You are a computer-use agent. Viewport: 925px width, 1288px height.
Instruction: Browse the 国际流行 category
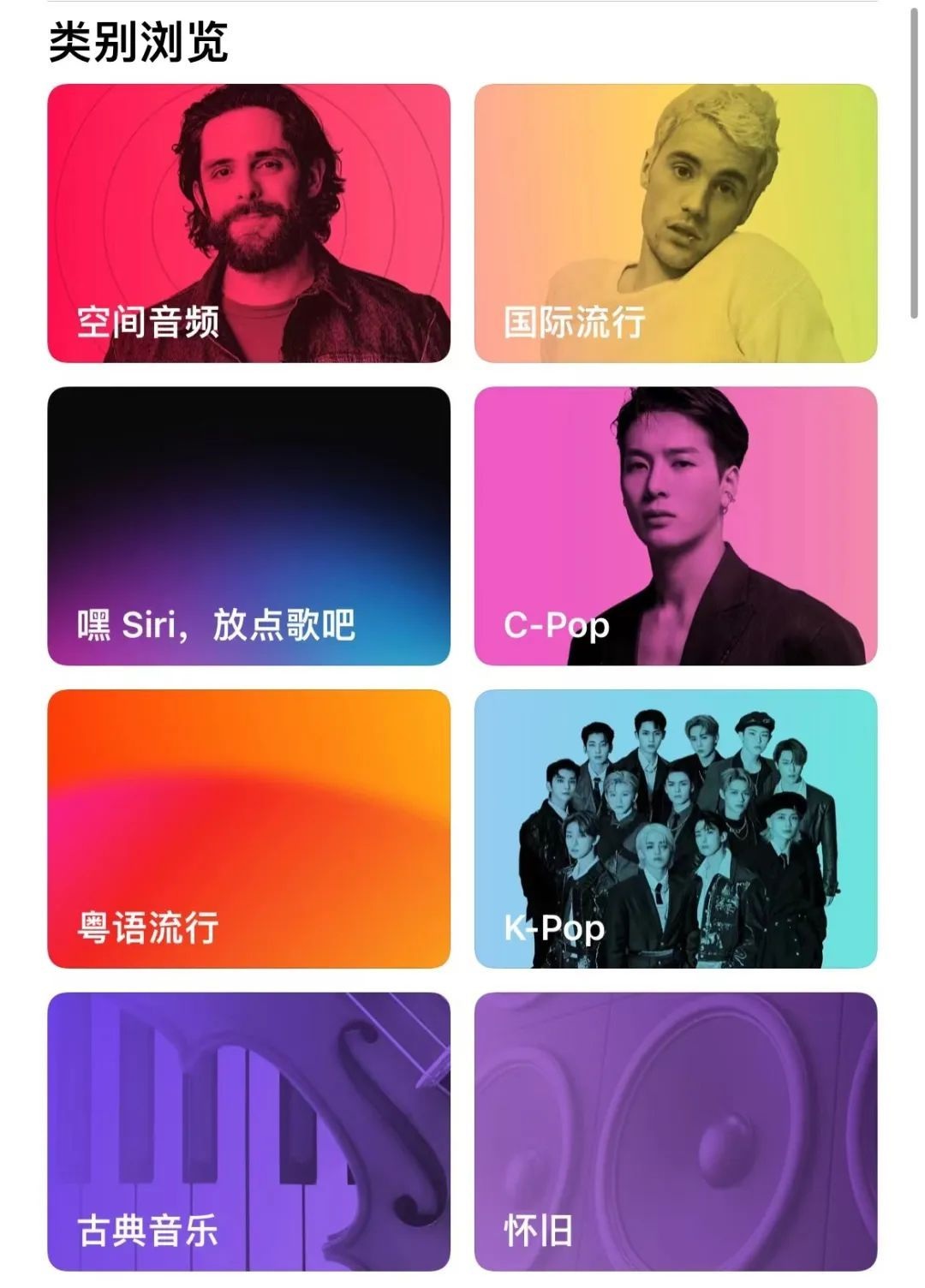pyautogui.click(x=676, y=224)
